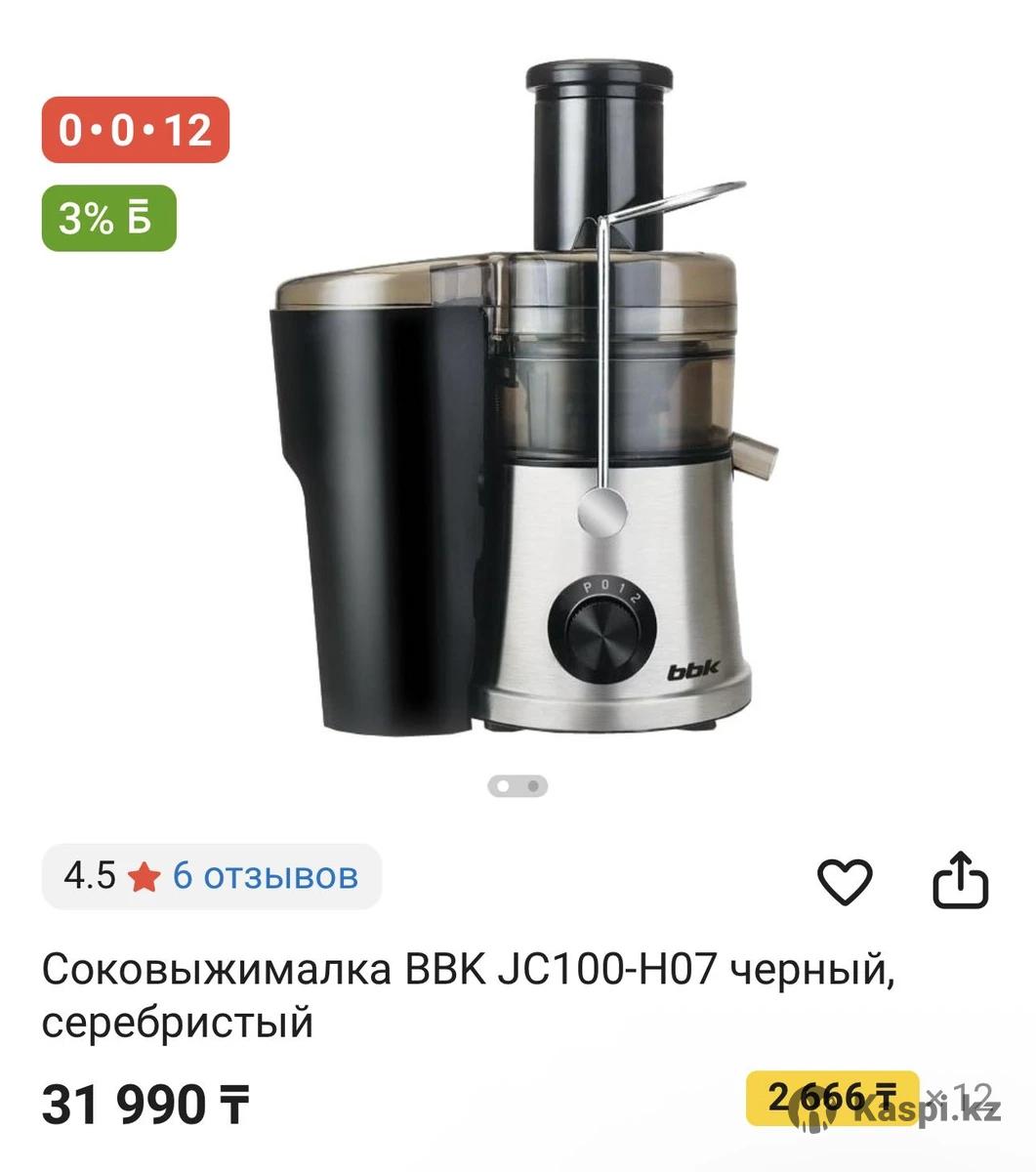The height and width of the screenshot is (1172, 1036).
Task: Add the BBK juicer to favorites
Action: (x=844, y=882)
